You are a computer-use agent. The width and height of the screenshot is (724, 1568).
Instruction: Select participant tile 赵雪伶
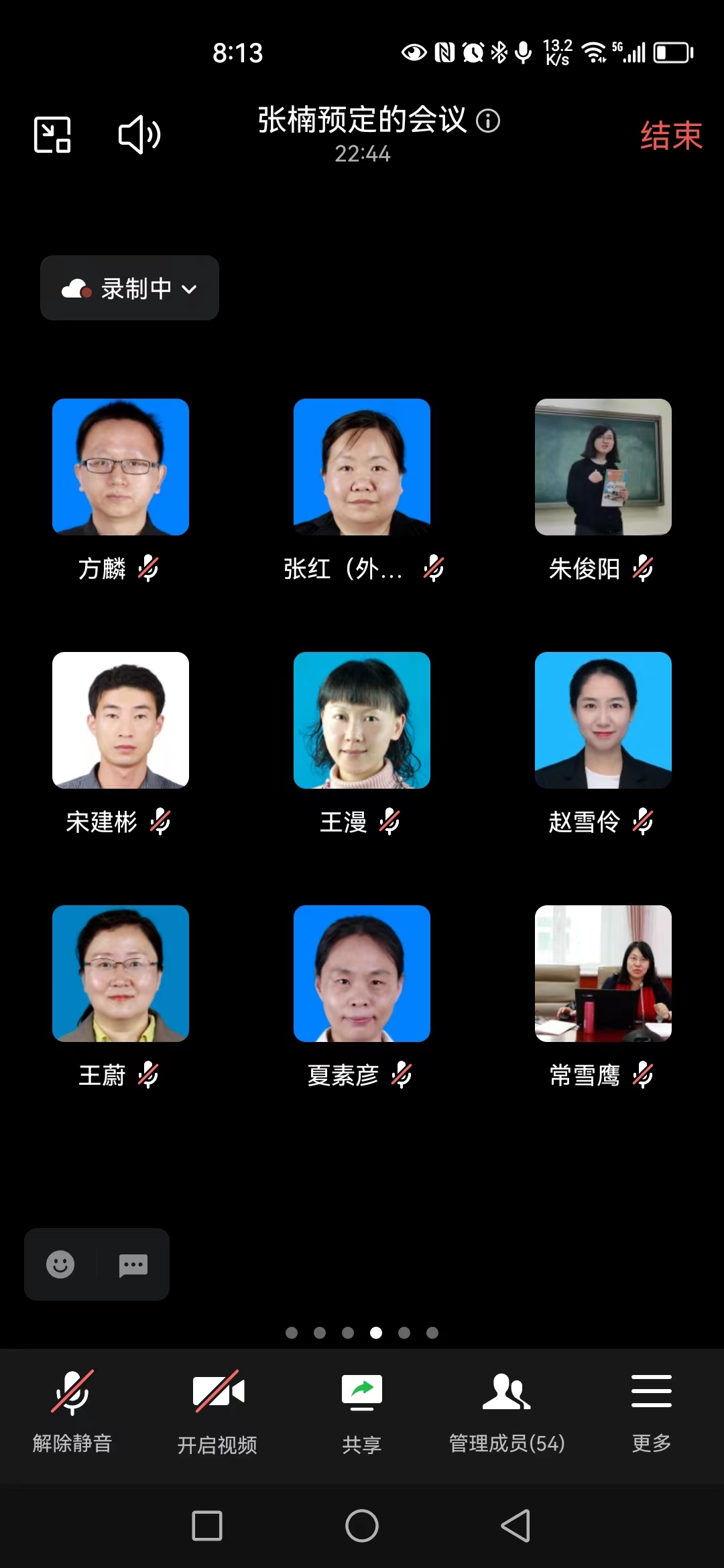point(603,720)
